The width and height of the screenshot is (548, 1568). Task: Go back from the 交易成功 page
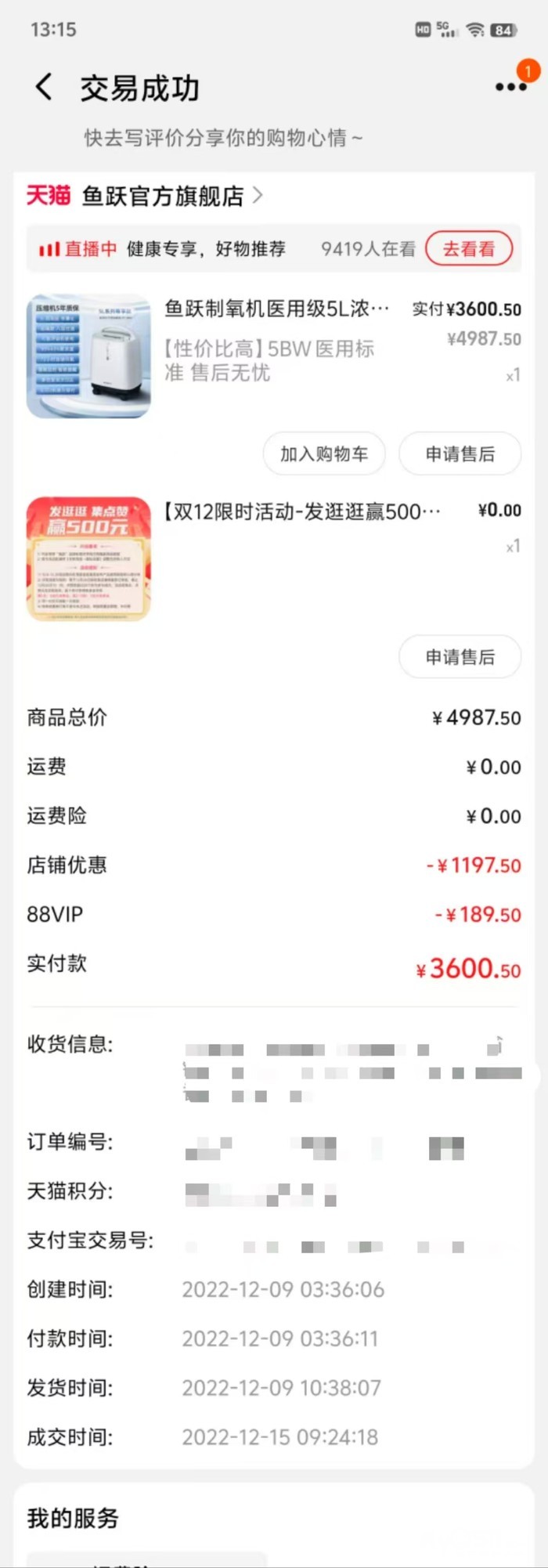click(45, 87)
